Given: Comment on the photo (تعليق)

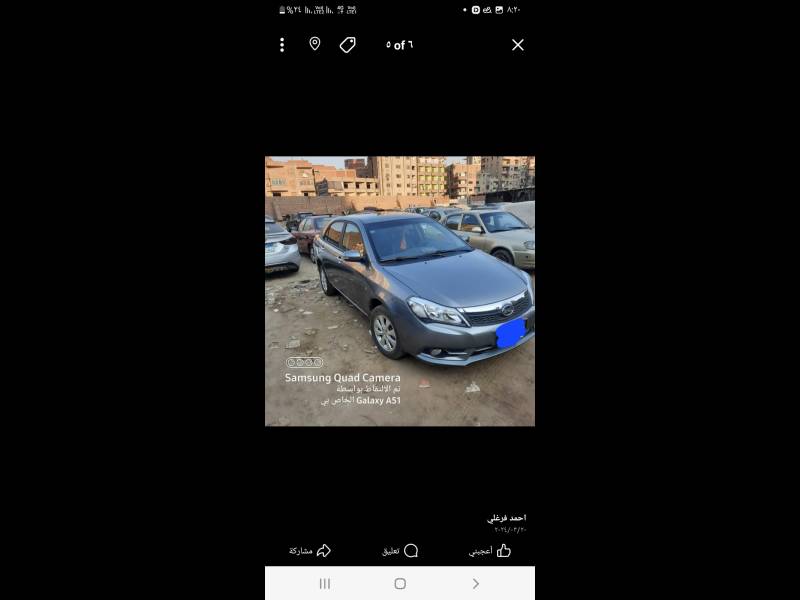Looking at the screenshot, I should [x=400, y=551].
